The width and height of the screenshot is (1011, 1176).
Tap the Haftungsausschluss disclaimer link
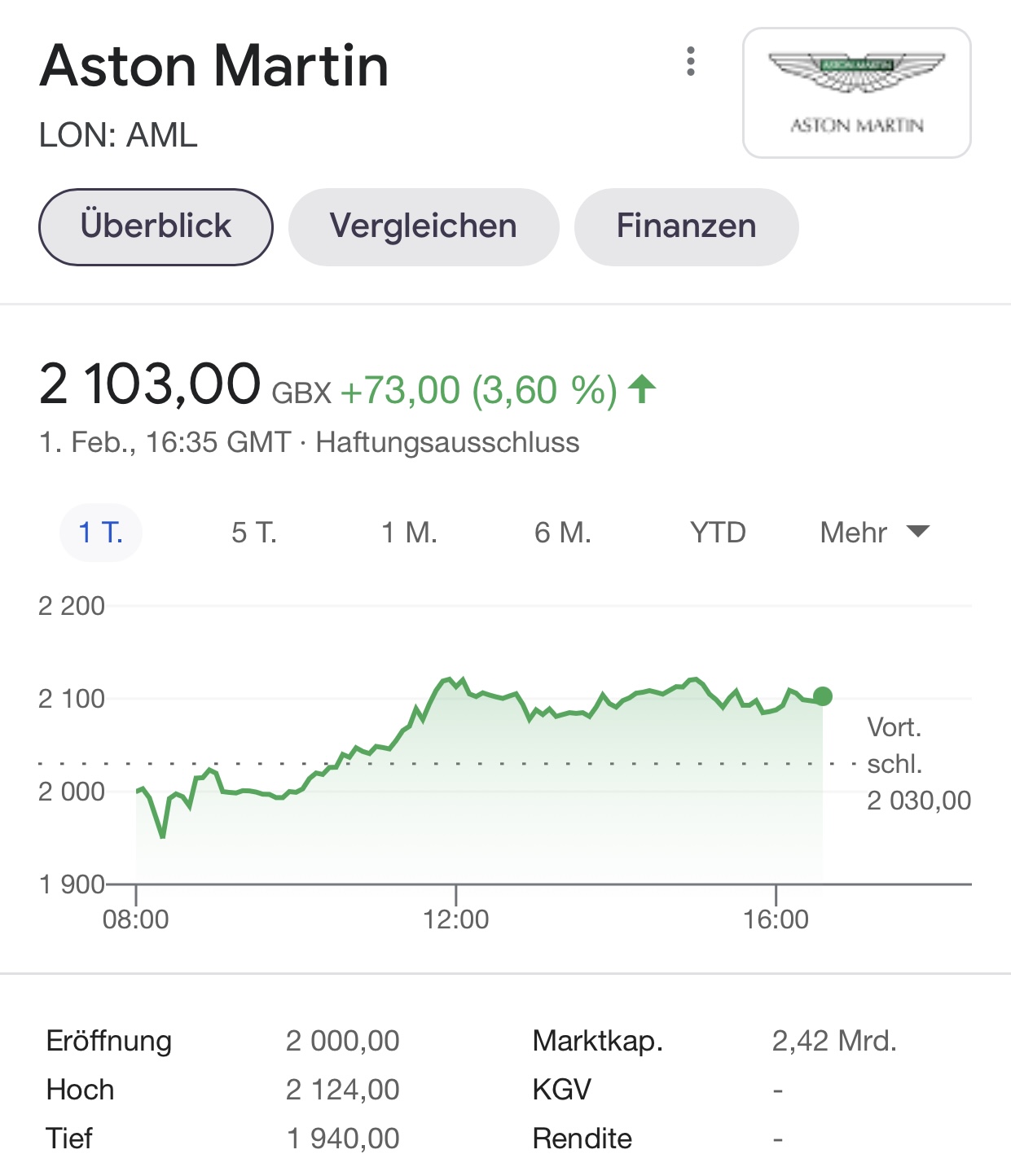[x=447, y=442]
